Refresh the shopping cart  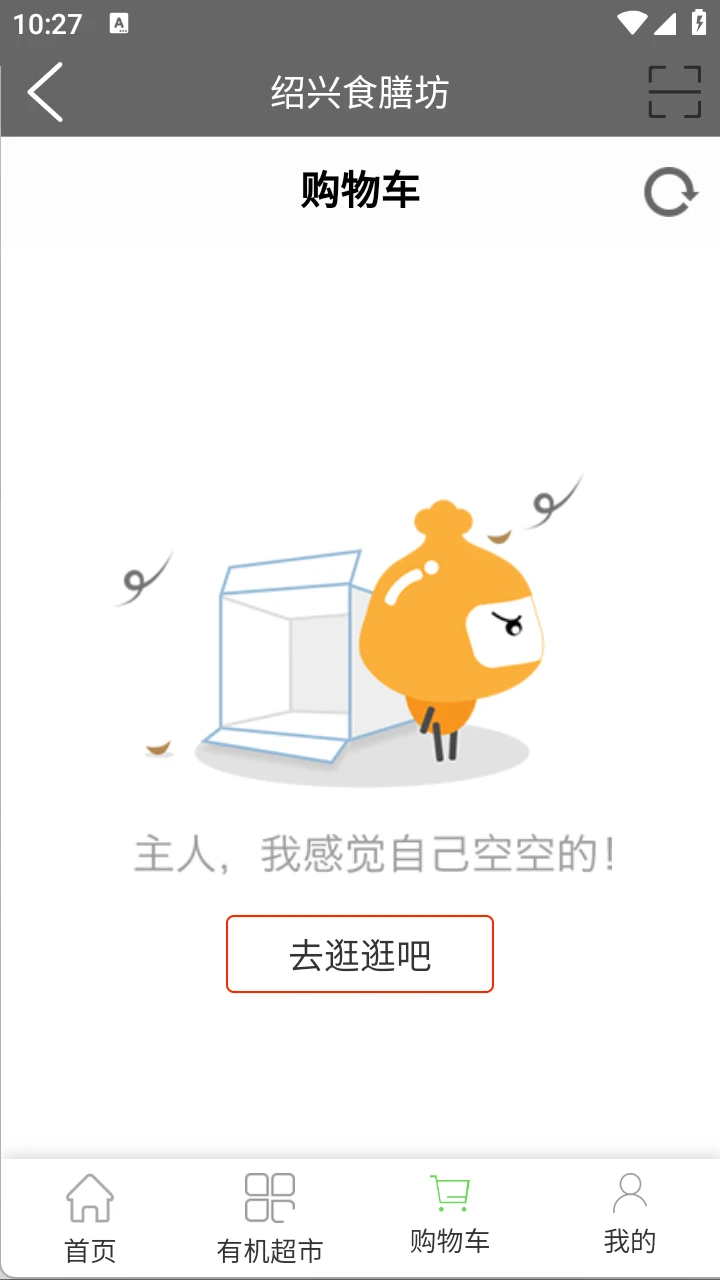(669, 192)
